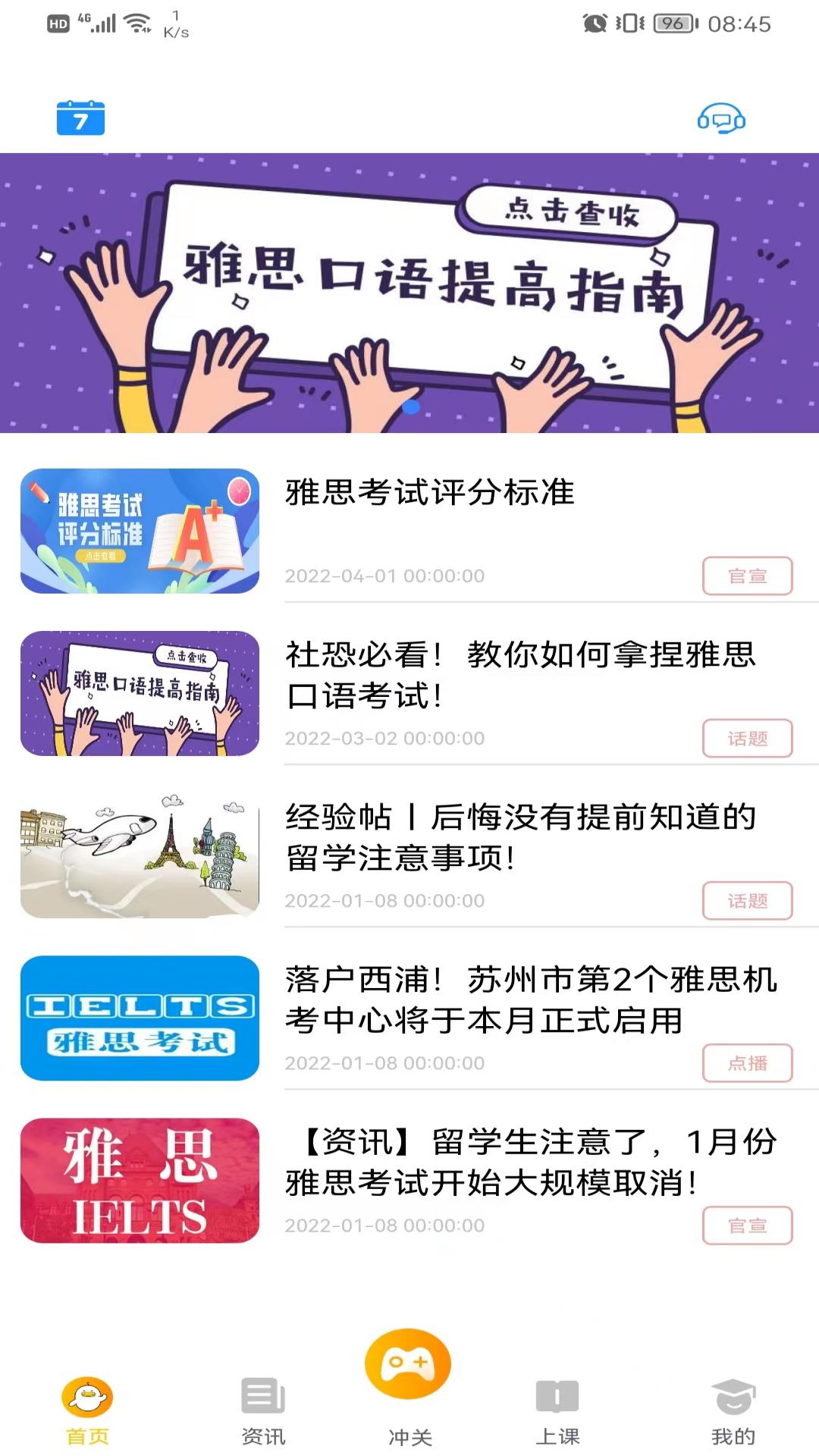Viewport: 819px width, 1456px height.
Task: Open article 雅思考试评分标准
Action: click(429, 493)
